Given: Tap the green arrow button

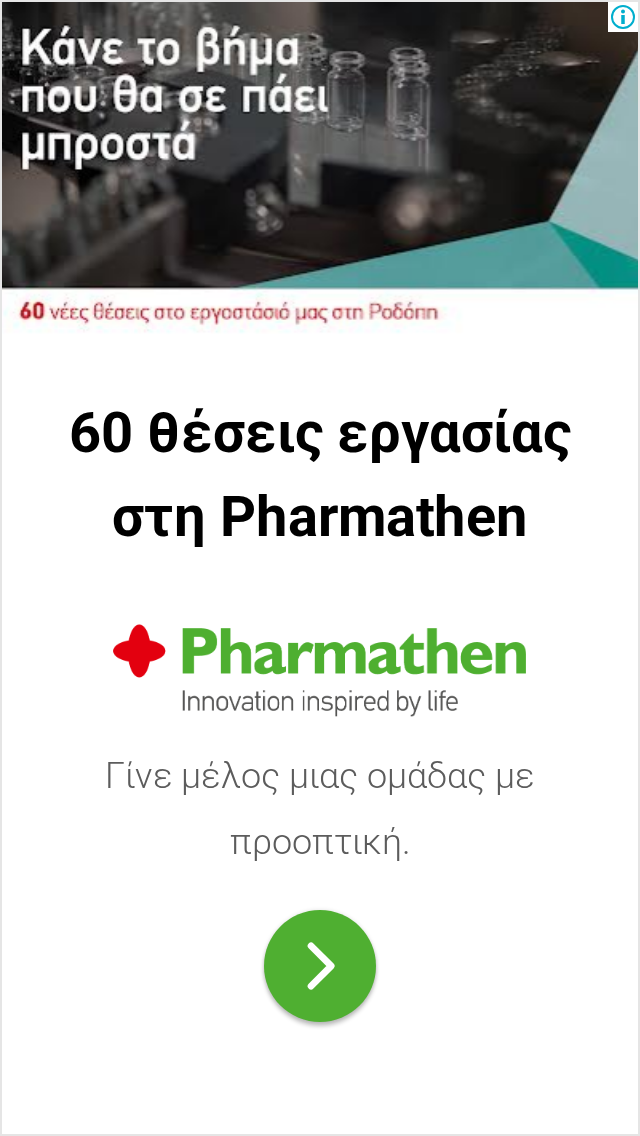Looking at the screenshot, I should pyautogui.click(x=320, y=966).
